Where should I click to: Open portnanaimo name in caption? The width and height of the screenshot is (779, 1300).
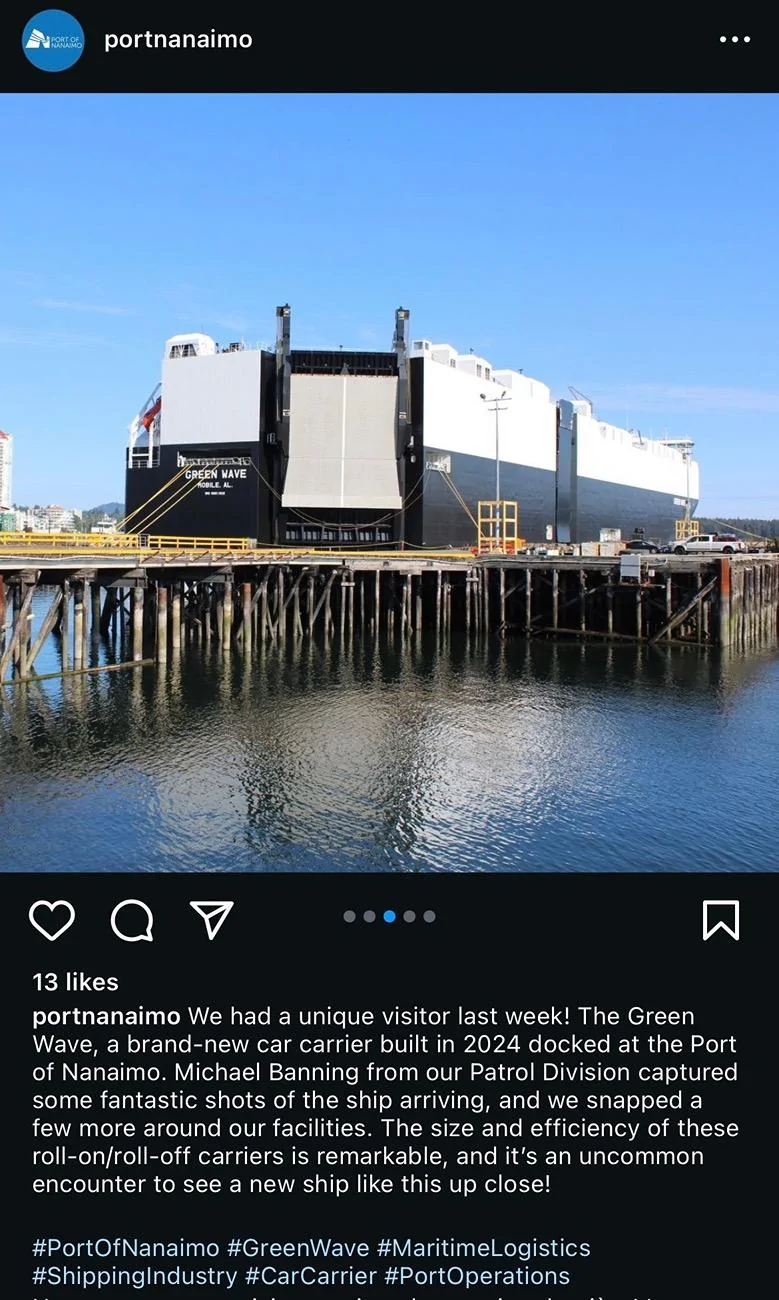[x=106, y=1016]
